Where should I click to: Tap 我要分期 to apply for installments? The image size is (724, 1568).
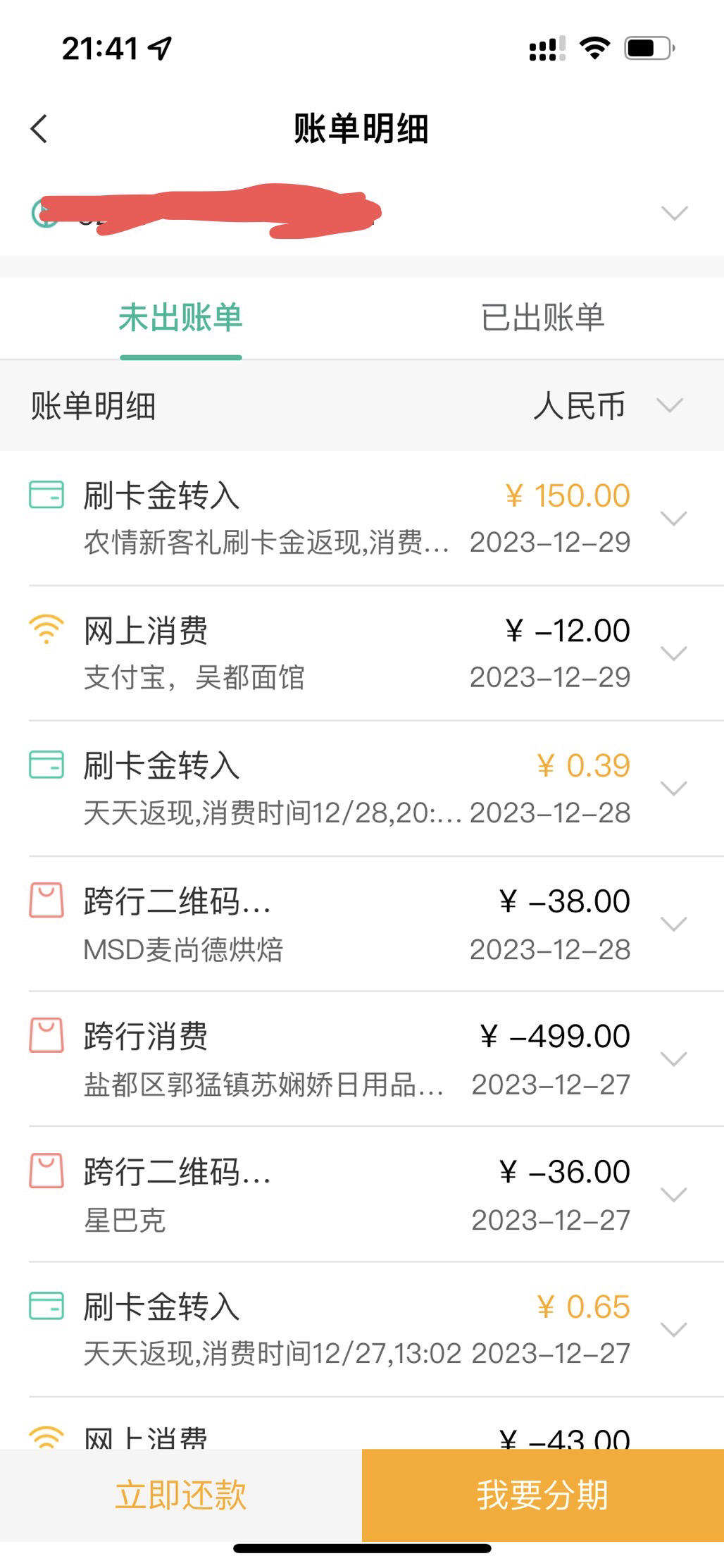tap(543, 1495)
